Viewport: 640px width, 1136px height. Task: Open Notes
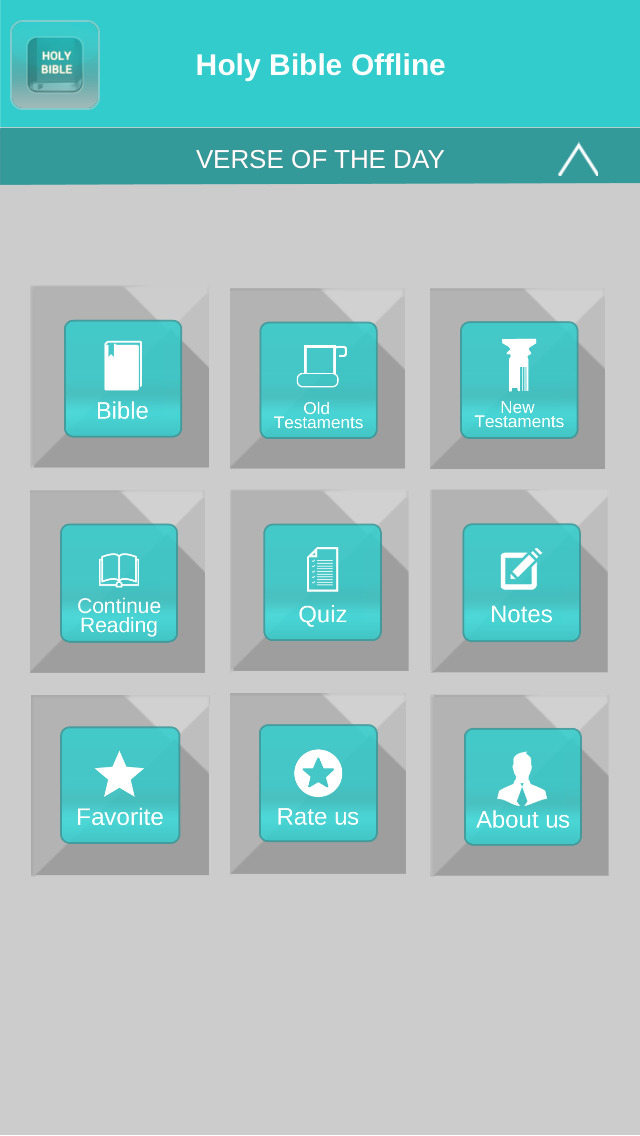[521, 582]
